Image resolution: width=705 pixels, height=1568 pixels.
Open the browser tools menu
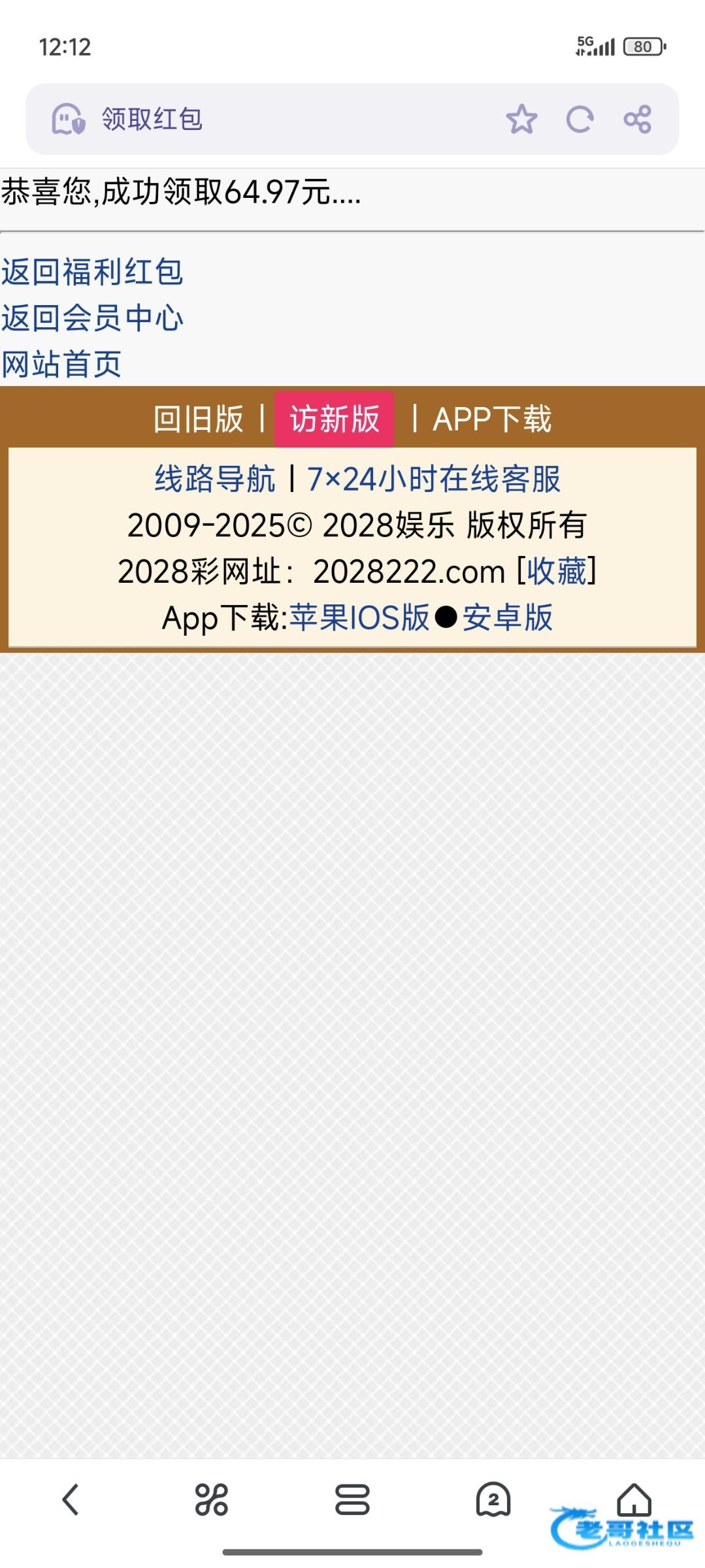pyautogui.click(x=211, y=1499)
